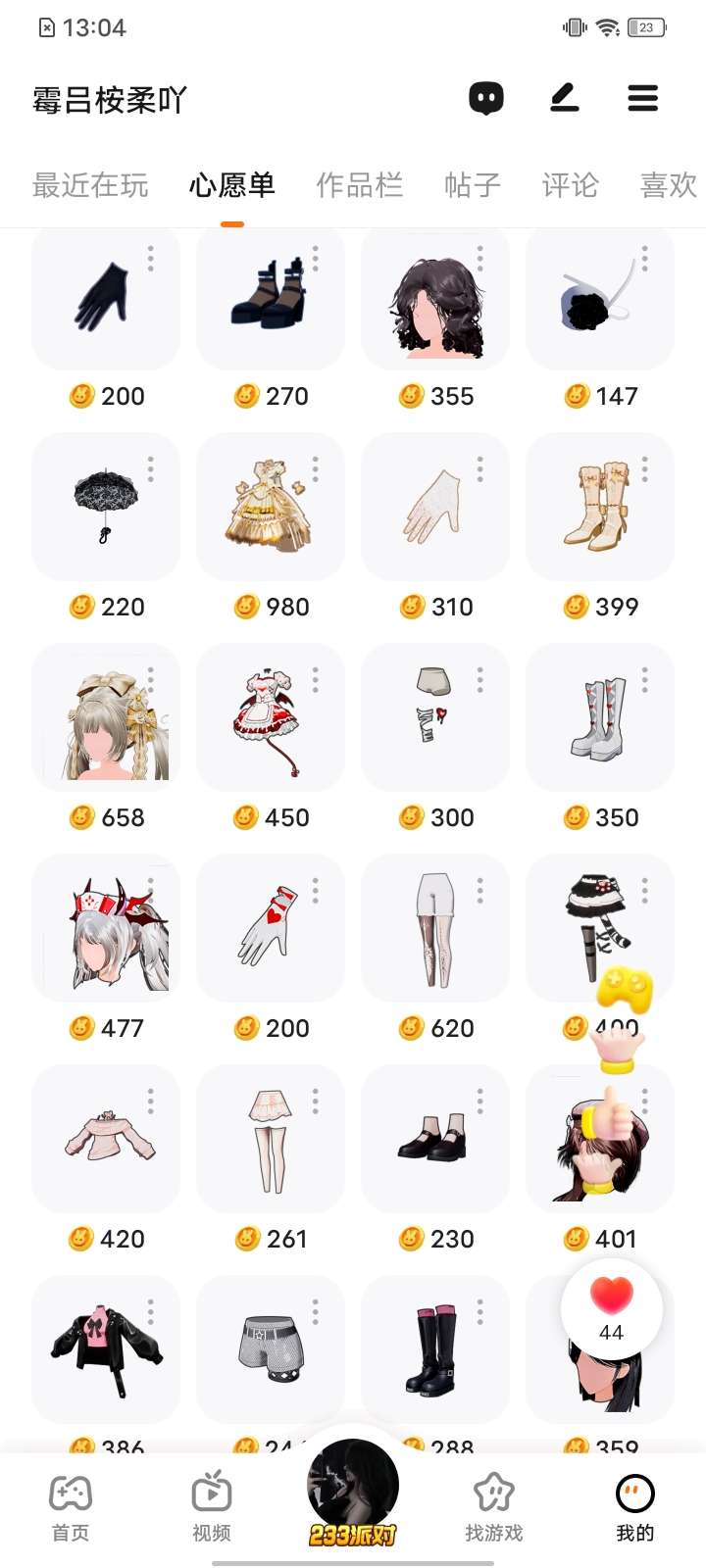Open more options for the 200 black glove
Screen dimensions: 706x1568
151,259
